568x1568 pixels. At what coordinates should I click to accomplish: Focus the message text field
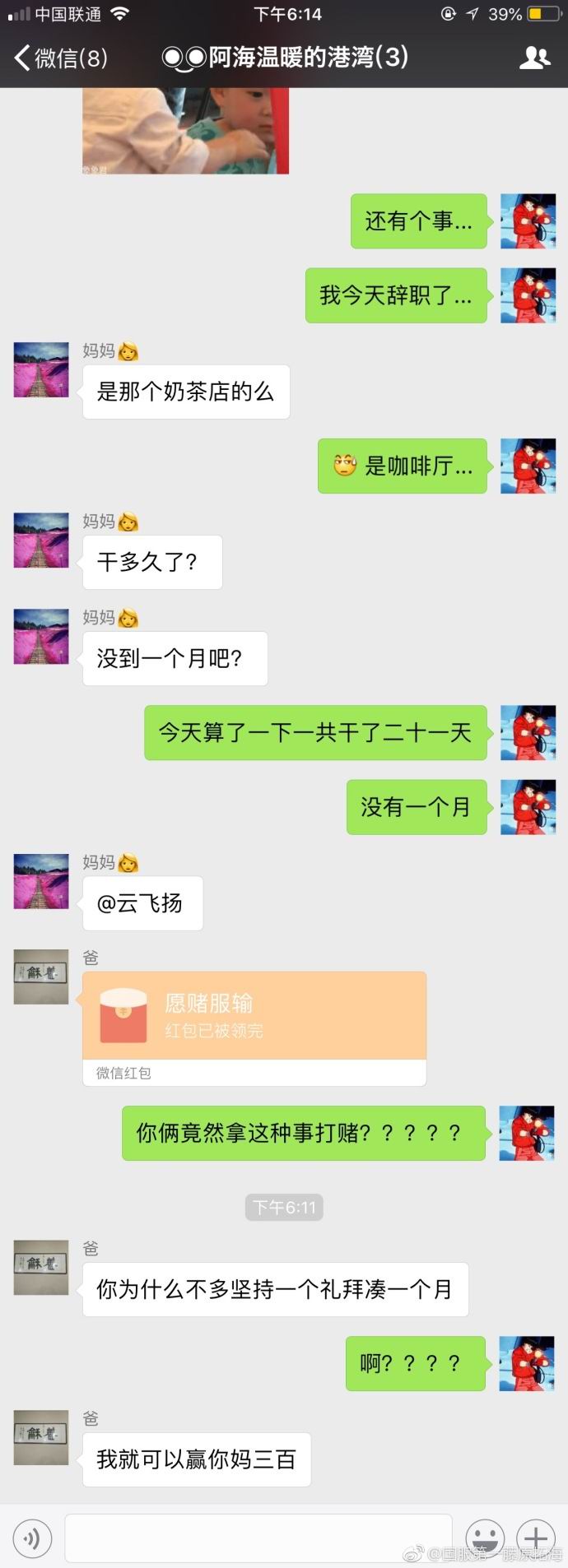pyautogui.click(x=258, y=1537)
